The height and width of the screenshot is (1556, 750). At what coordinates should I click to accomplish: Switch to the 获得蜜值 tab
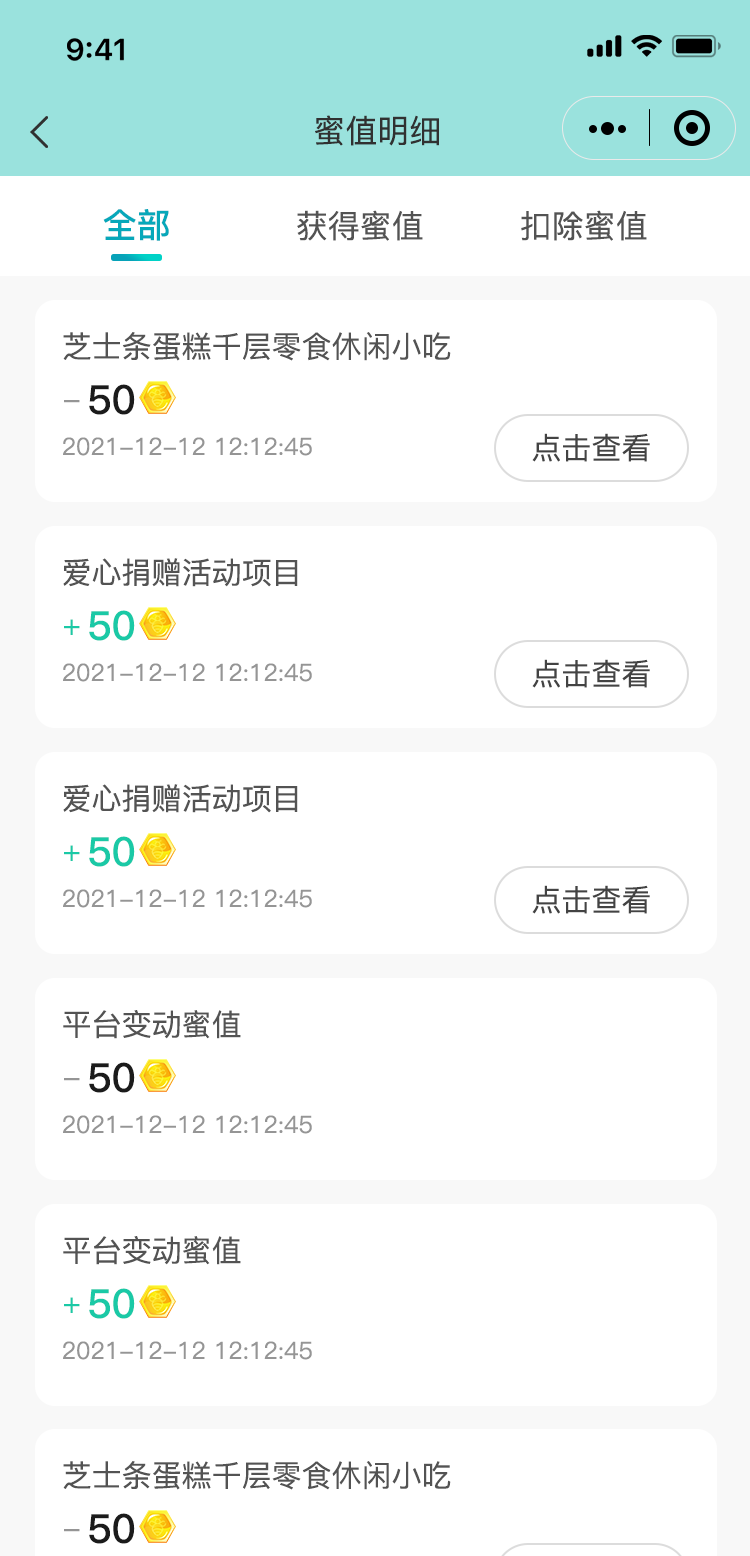click(360, 226)
